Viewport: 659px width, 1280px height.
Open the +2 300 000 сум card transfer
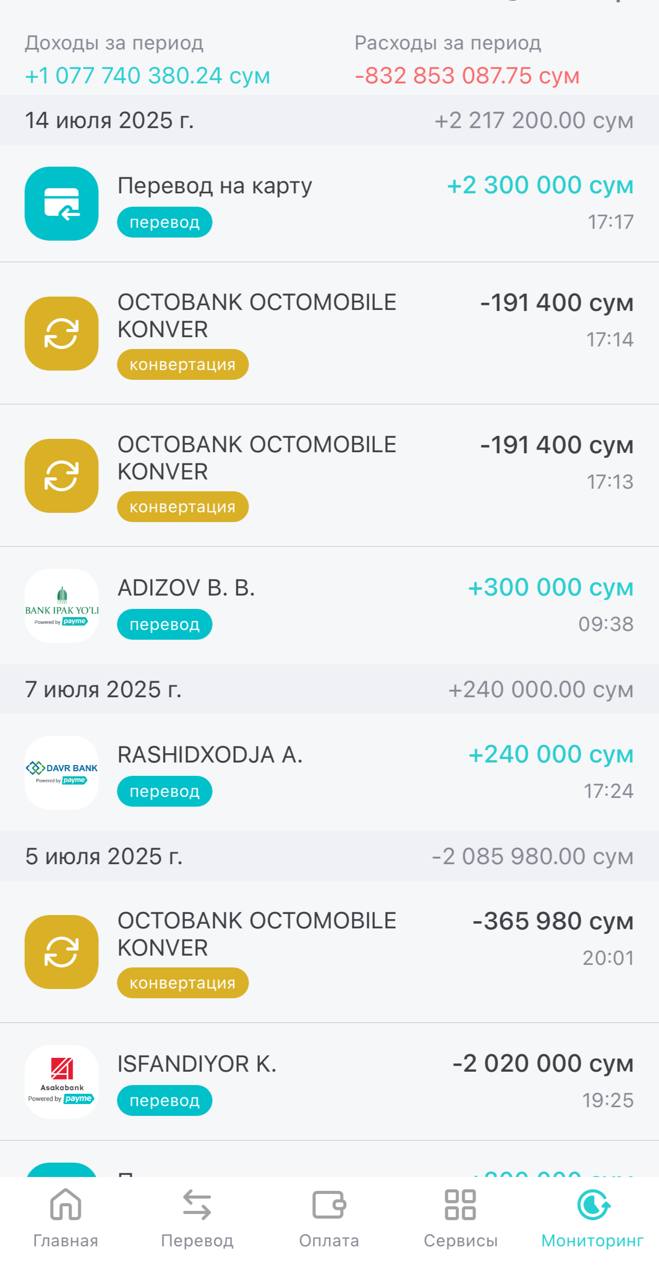click(x=329, y=204)
